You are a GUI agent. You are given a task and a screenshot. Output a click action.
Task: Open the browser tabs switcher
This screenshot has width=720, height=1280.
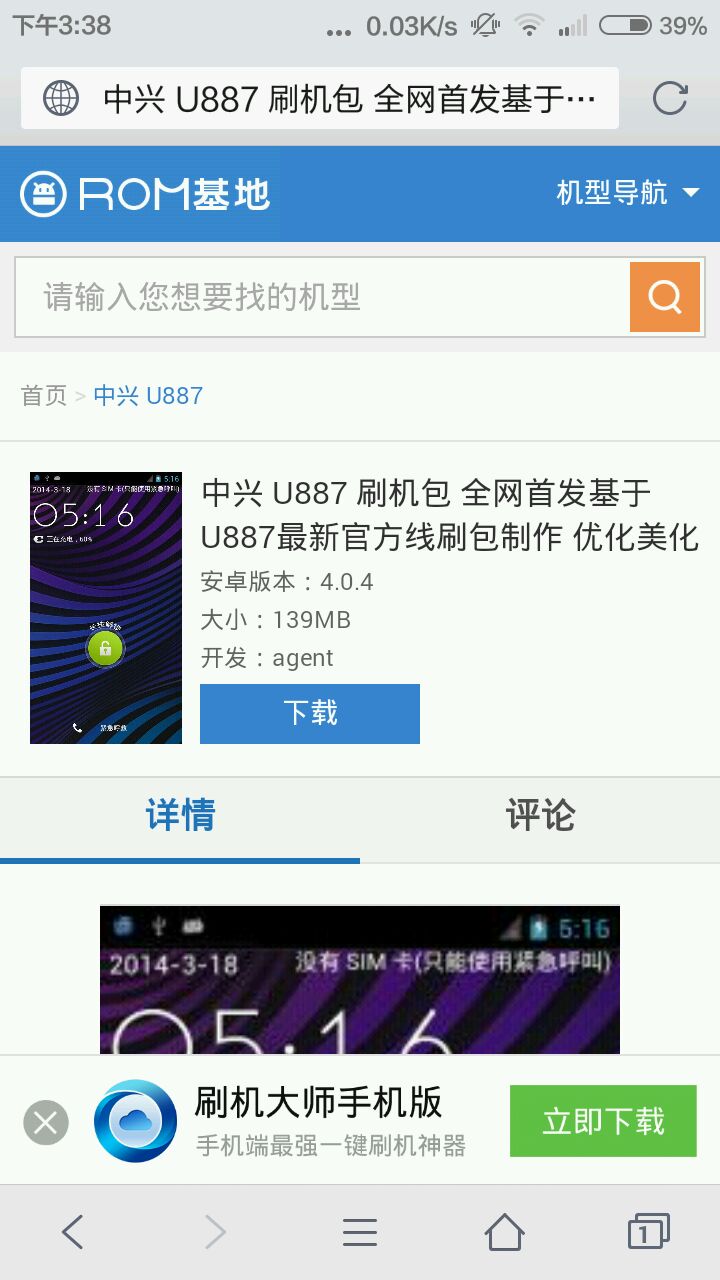click(x=647, y=1232)
